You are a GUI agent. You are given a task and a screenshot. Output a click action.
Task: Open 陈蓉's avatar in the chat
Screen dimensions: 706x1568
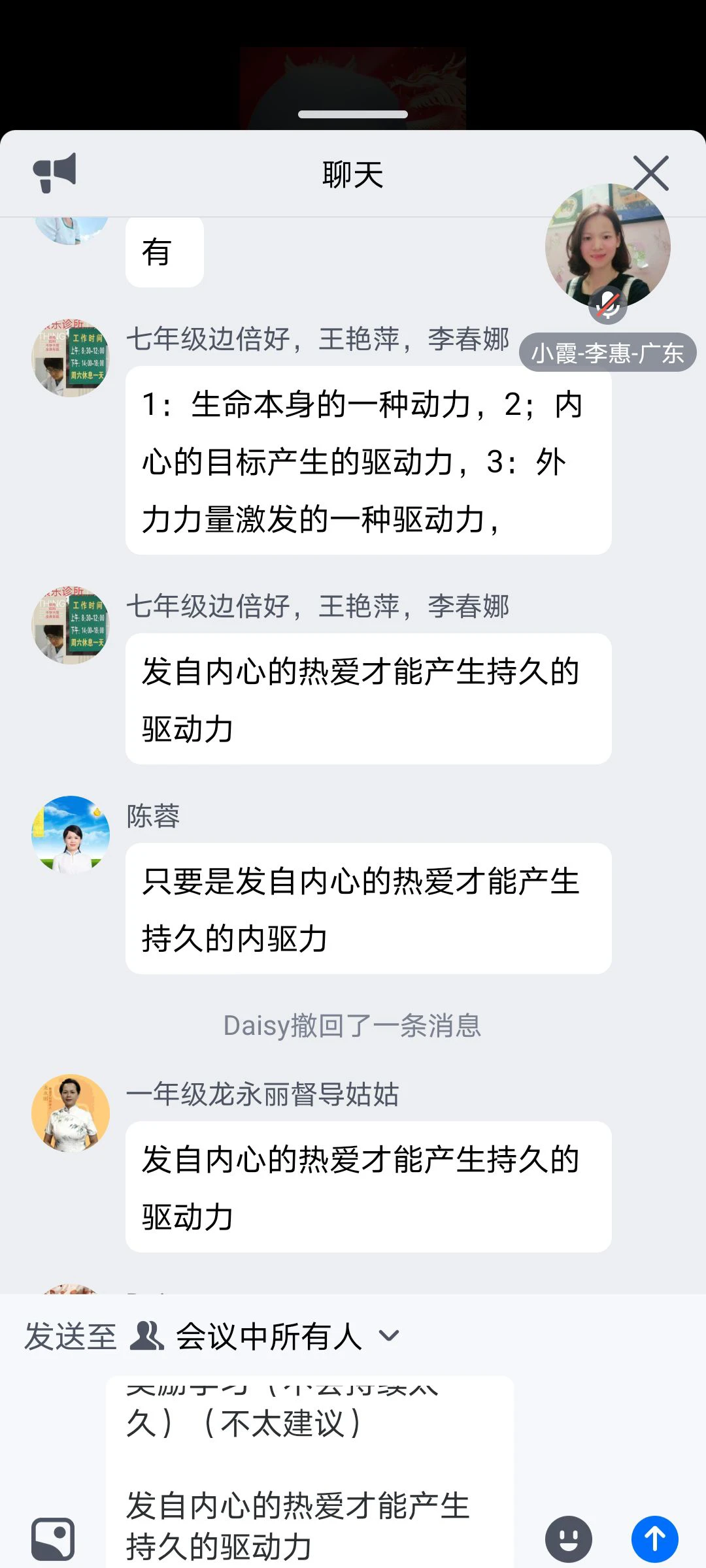click(x=71, y=834)
